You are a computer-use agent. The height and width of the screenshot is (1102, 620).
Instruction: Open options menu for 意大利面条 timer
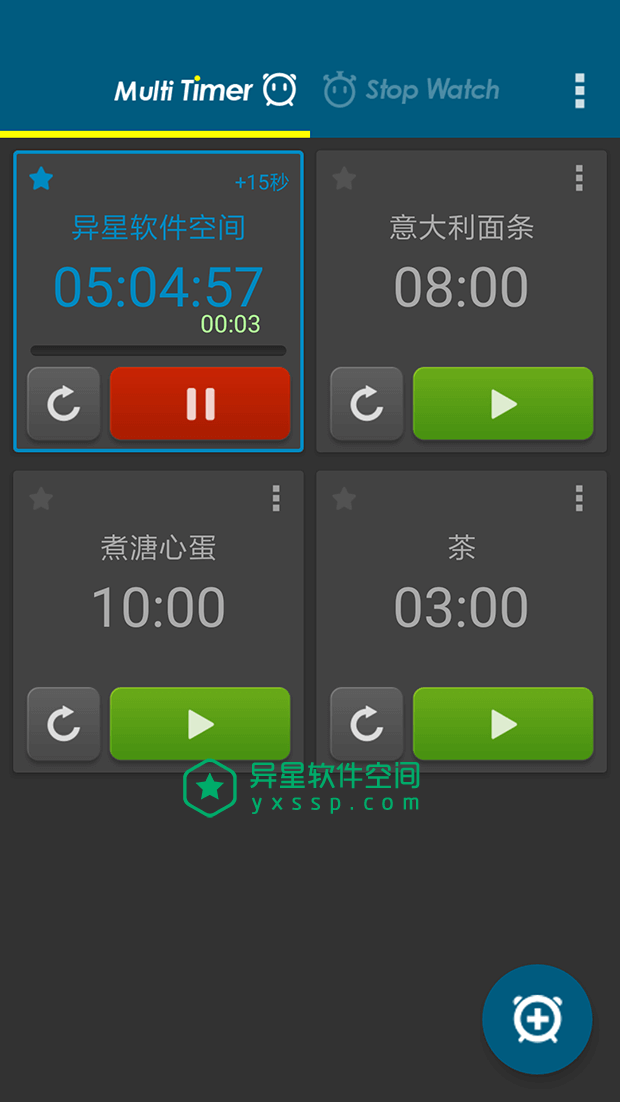tap(579, 179)
